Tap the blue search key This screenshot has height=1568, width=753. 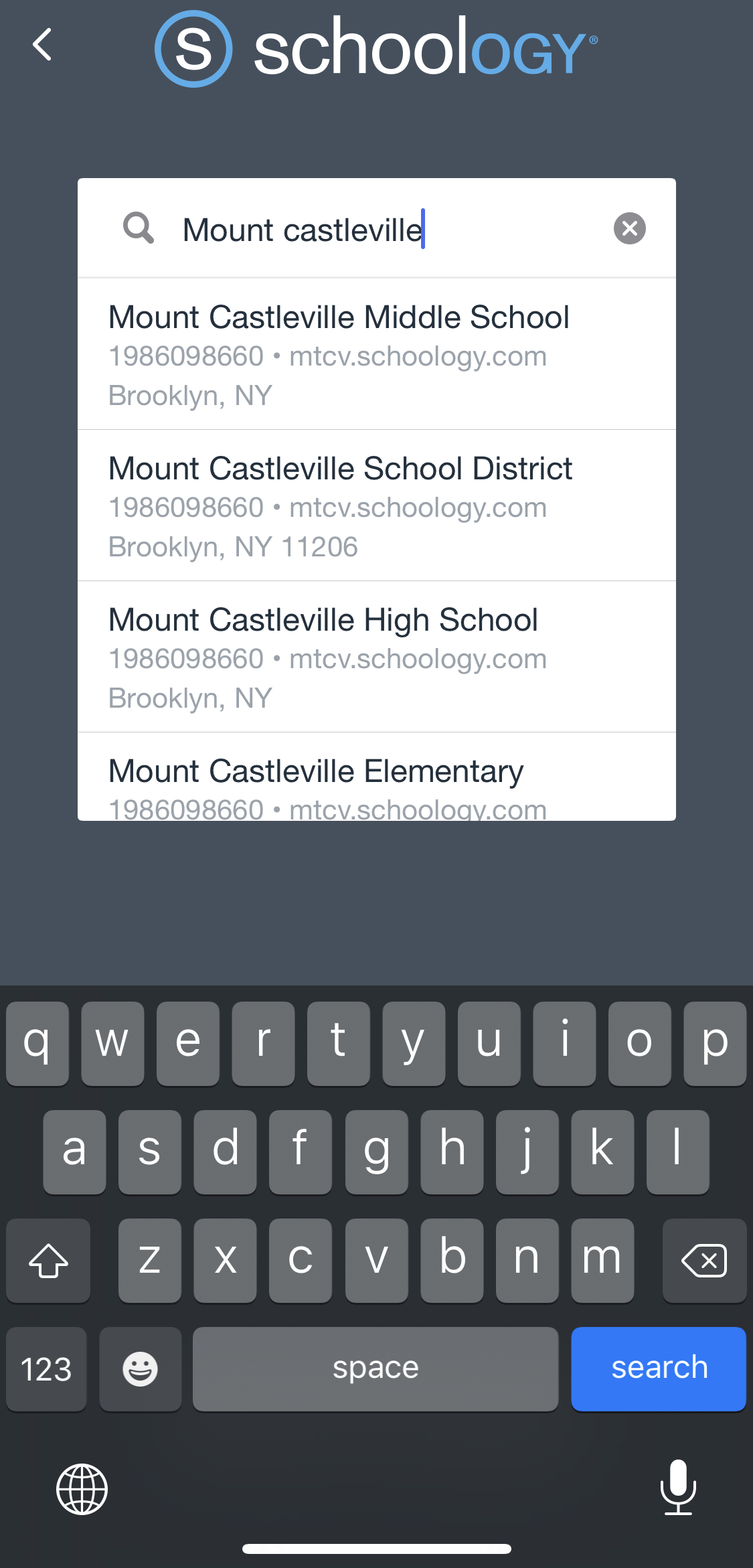[658, 1368]
